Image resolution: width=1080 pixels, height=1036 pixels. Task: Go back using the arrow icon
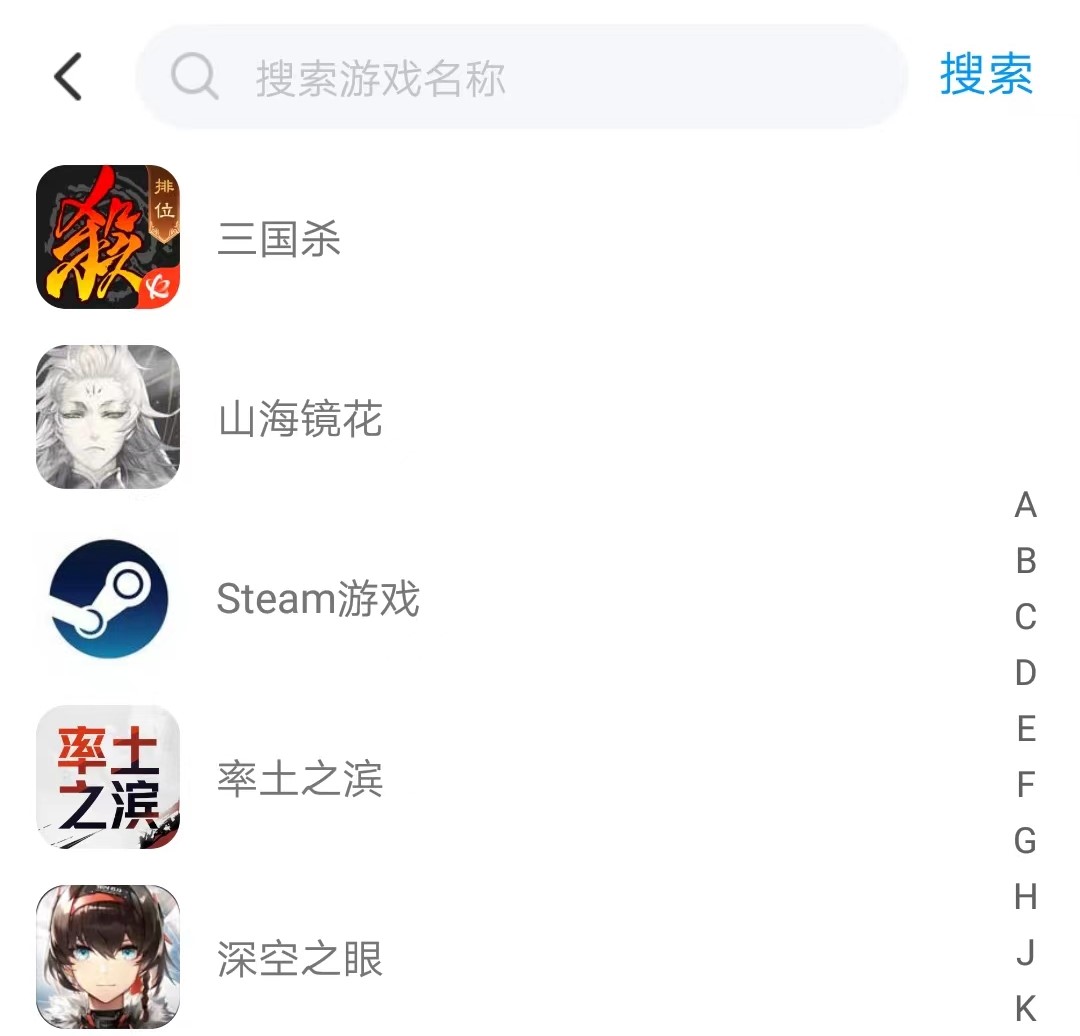tap(68, 77)
